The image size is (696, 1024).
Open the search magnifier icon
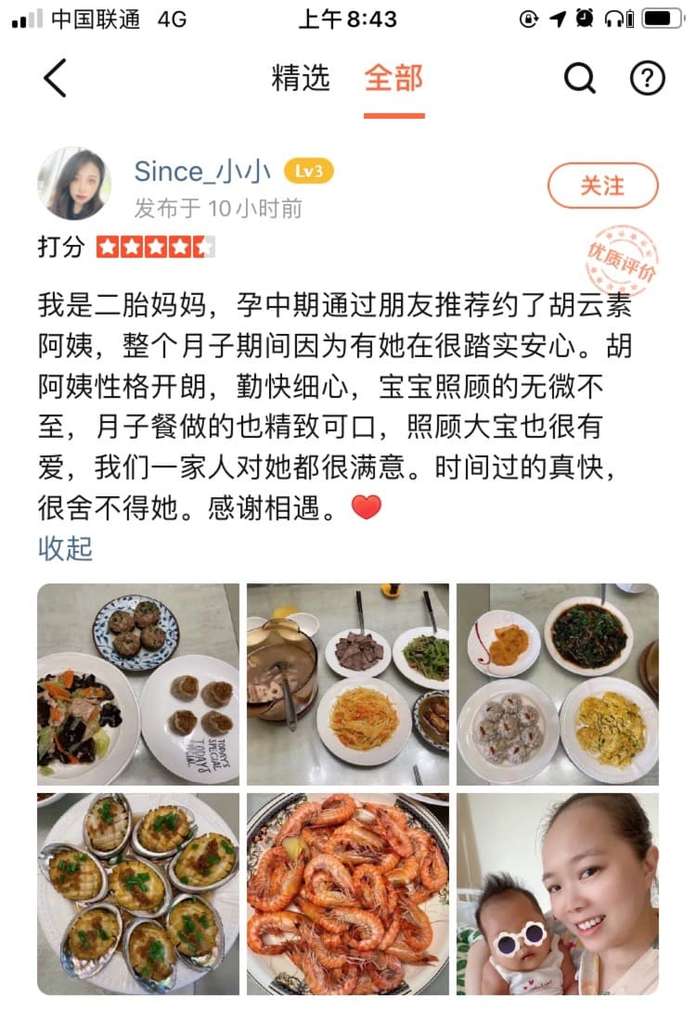(580, 78)
